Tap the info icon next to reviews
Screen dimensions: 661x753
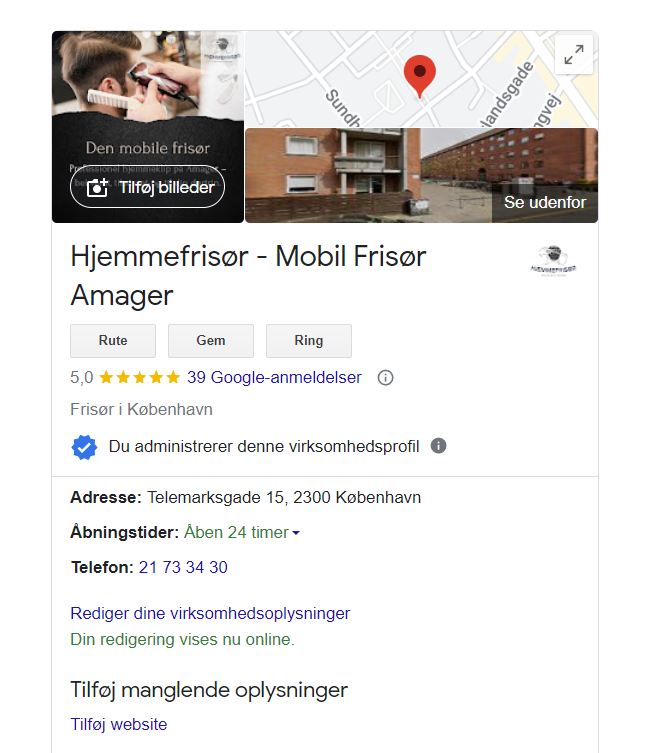[x=386, y=378]
